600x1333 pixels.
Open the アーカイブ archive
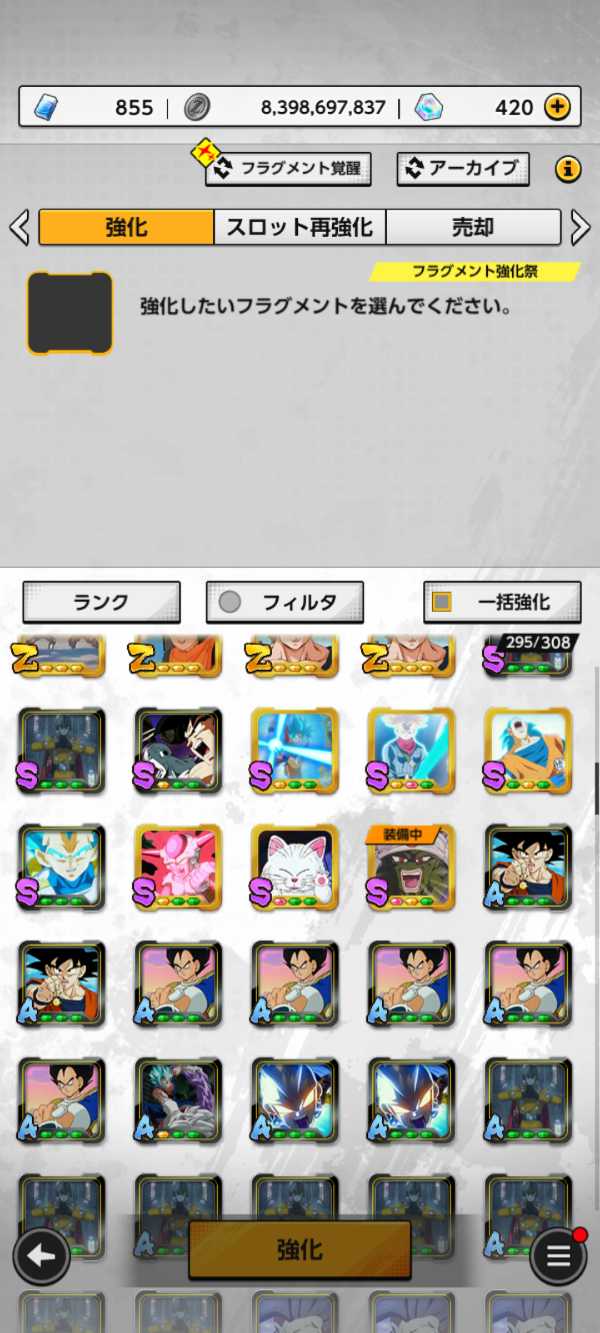pyautogui.click(x=463, y=168)
